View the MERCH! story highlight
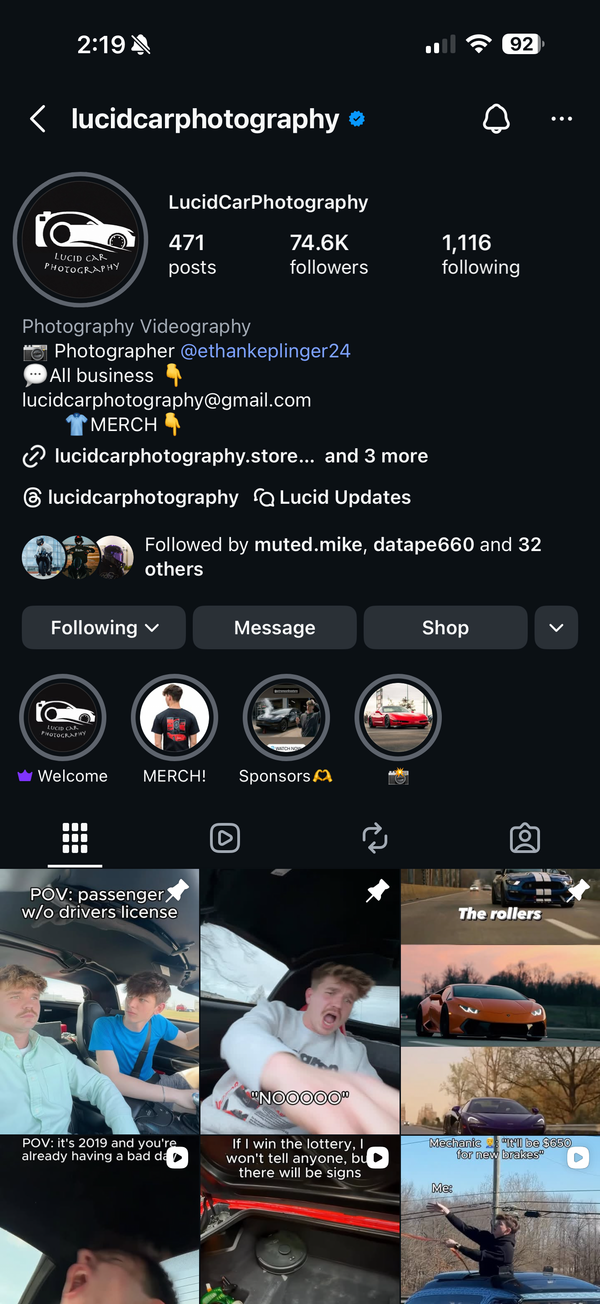 tap(175, 718)
